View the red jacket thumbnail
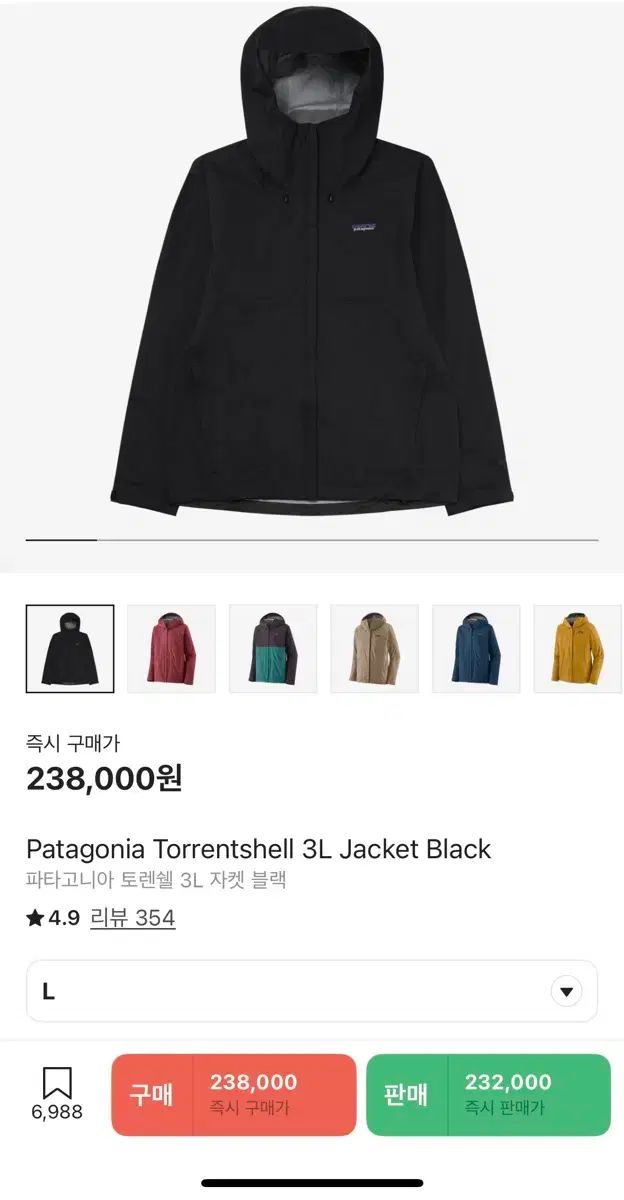624x1200 pixels. coord(171,649)
